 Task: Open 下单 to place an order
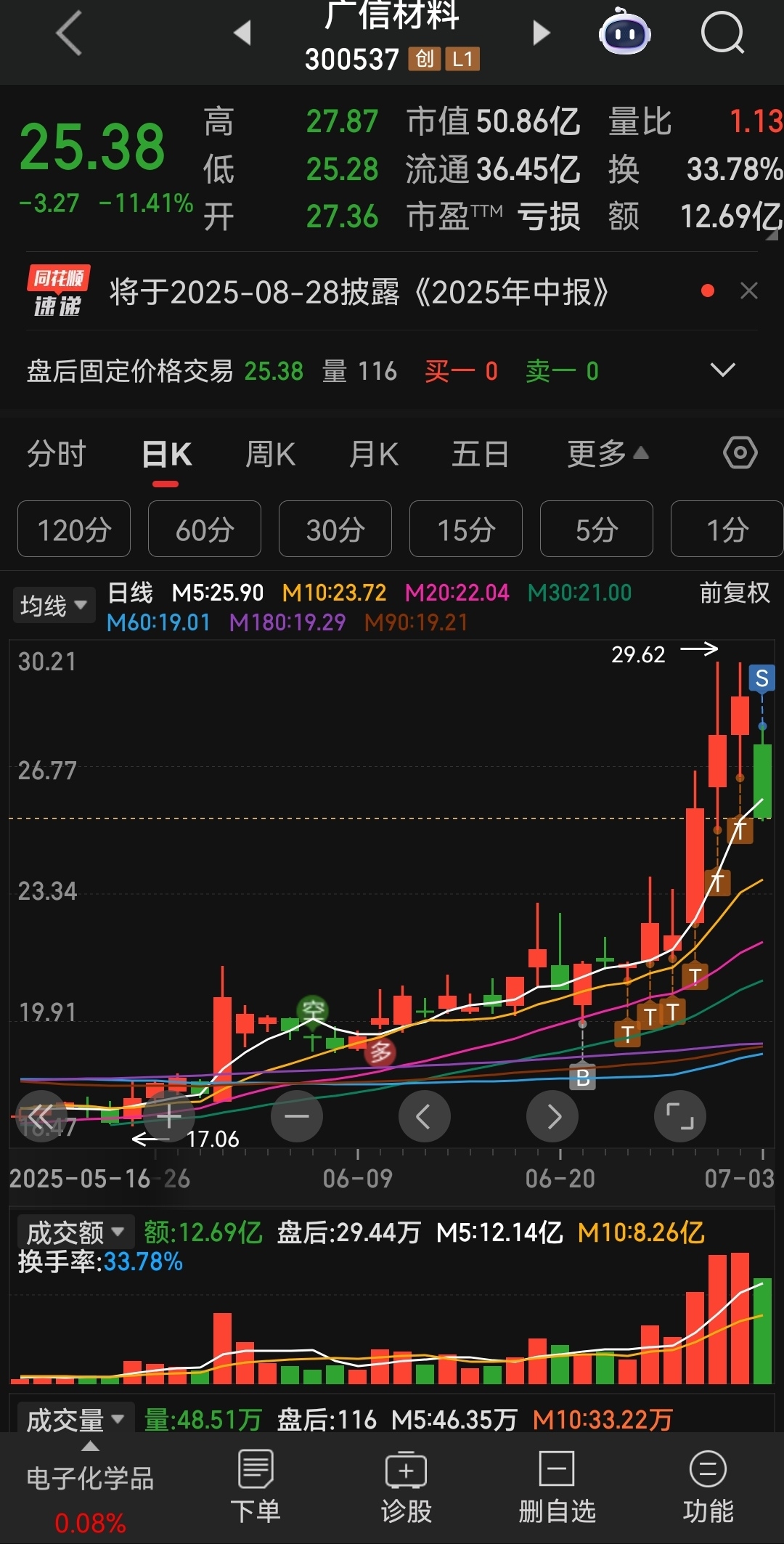coord(255,1487)
